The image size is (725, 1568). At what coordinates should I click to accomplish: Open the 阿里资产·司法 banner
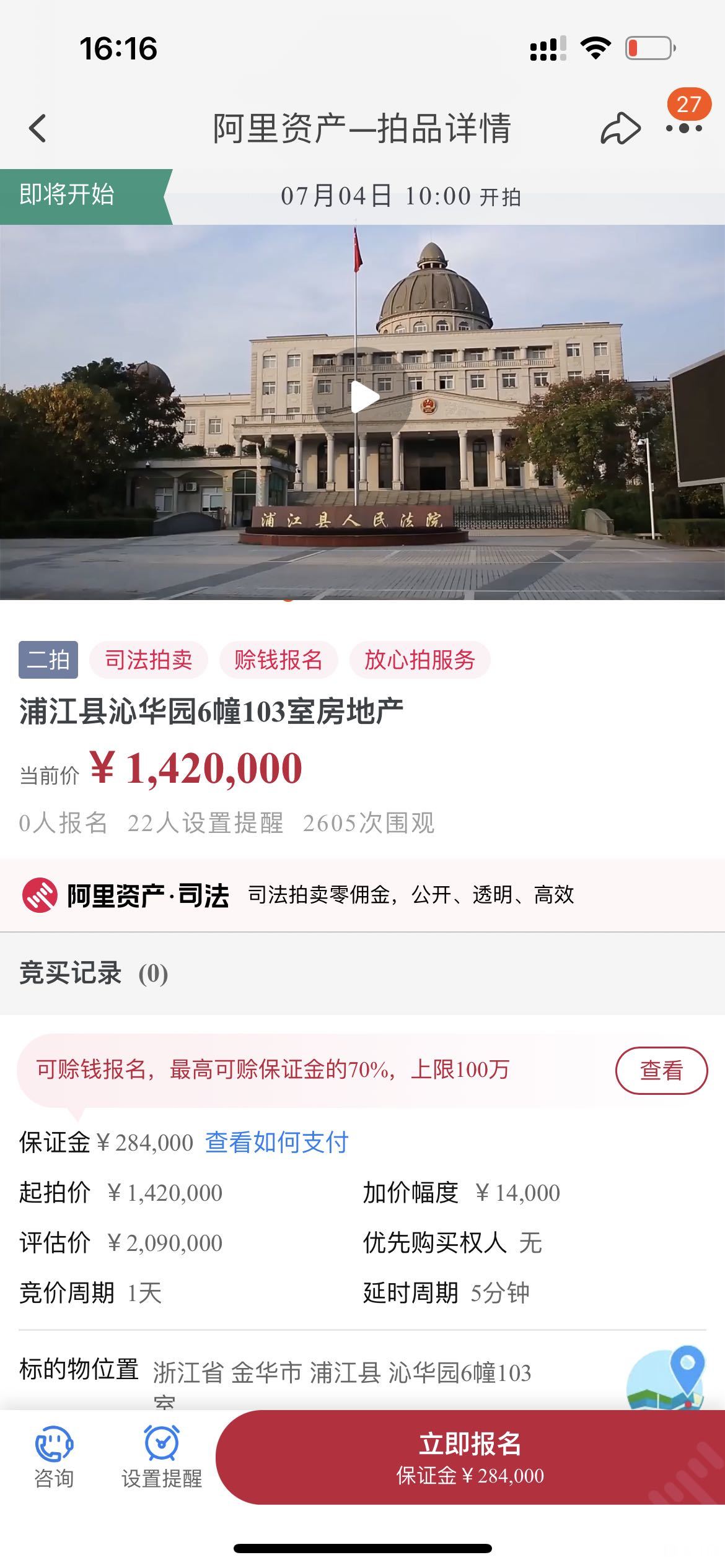[x=297, y=895]
